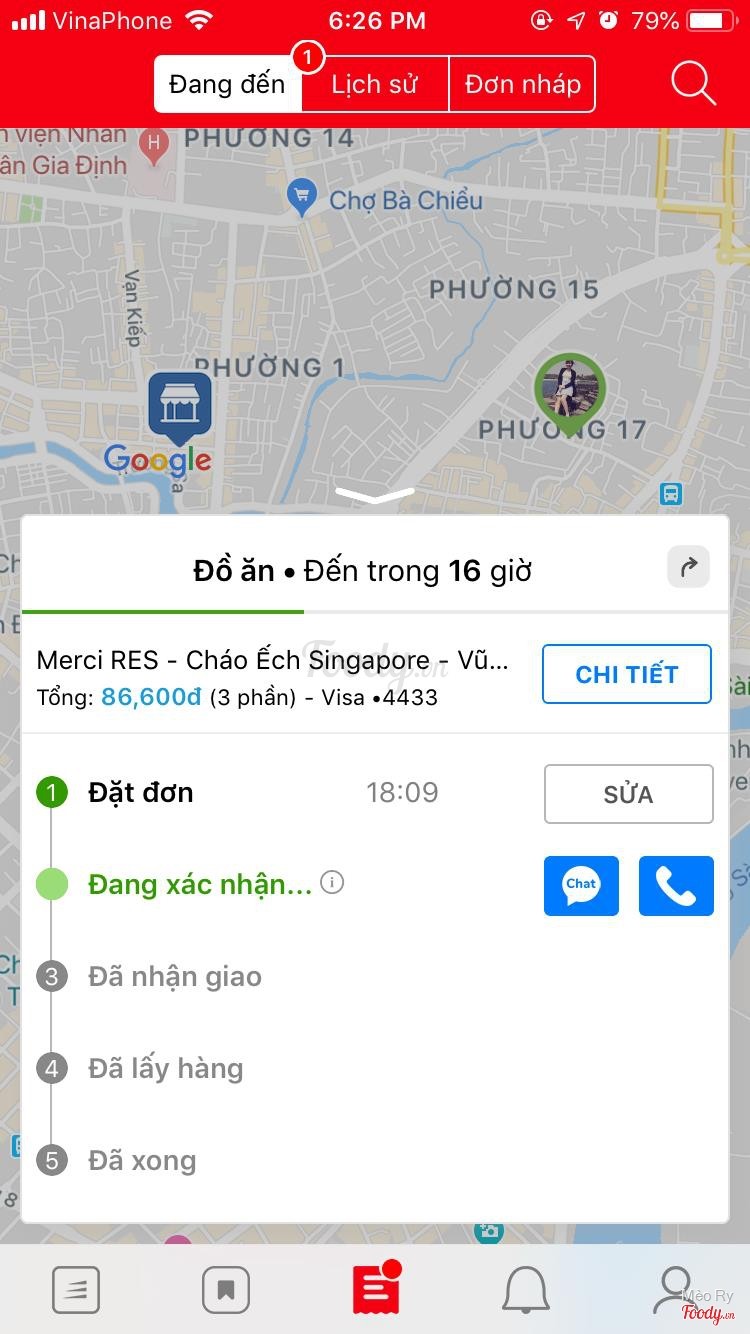
Task: Open the notifications bell tab
Action: (x=526, y=1289)
